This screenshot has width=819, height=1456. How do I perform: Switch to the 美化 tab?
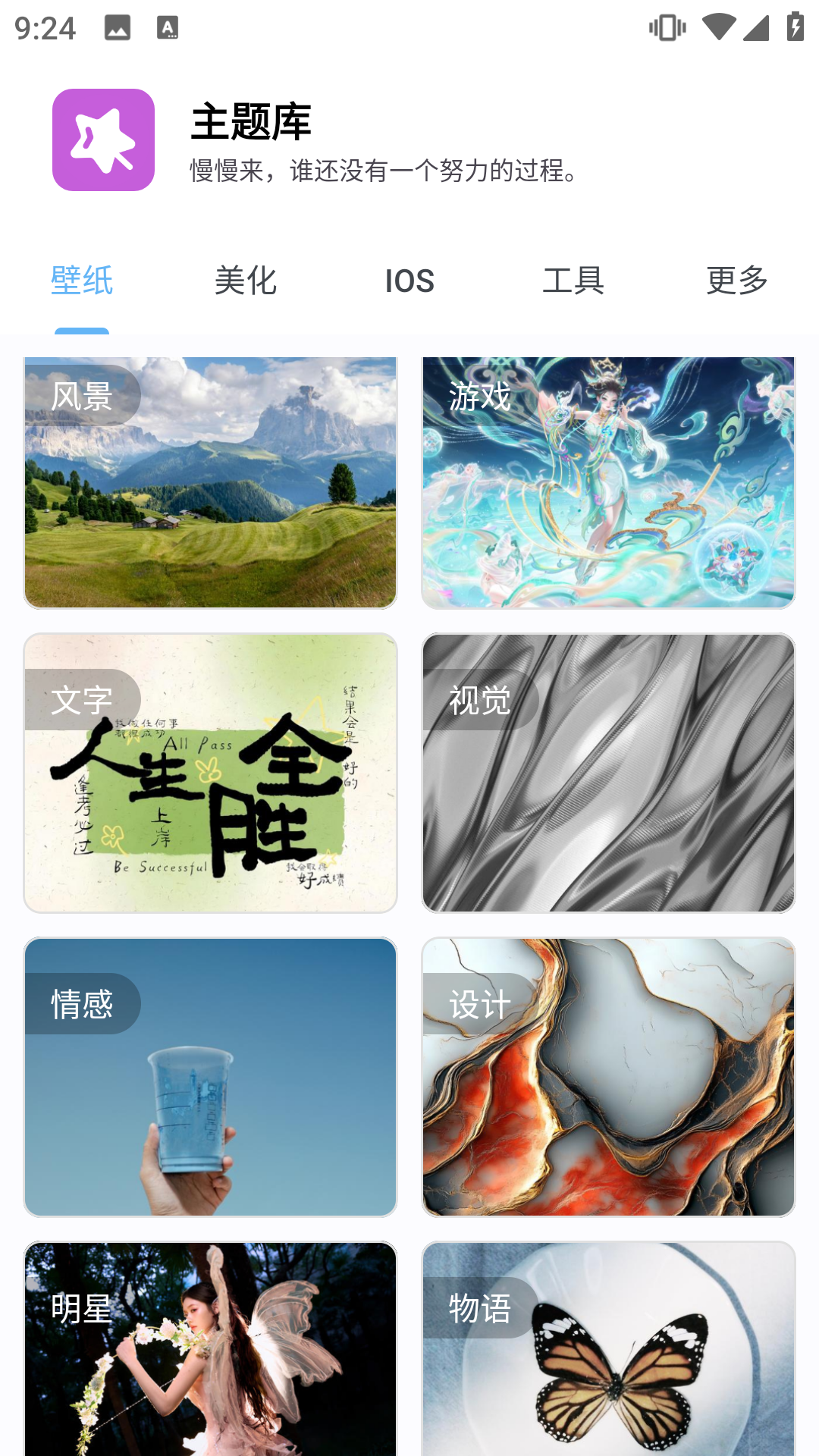point(246,281)
